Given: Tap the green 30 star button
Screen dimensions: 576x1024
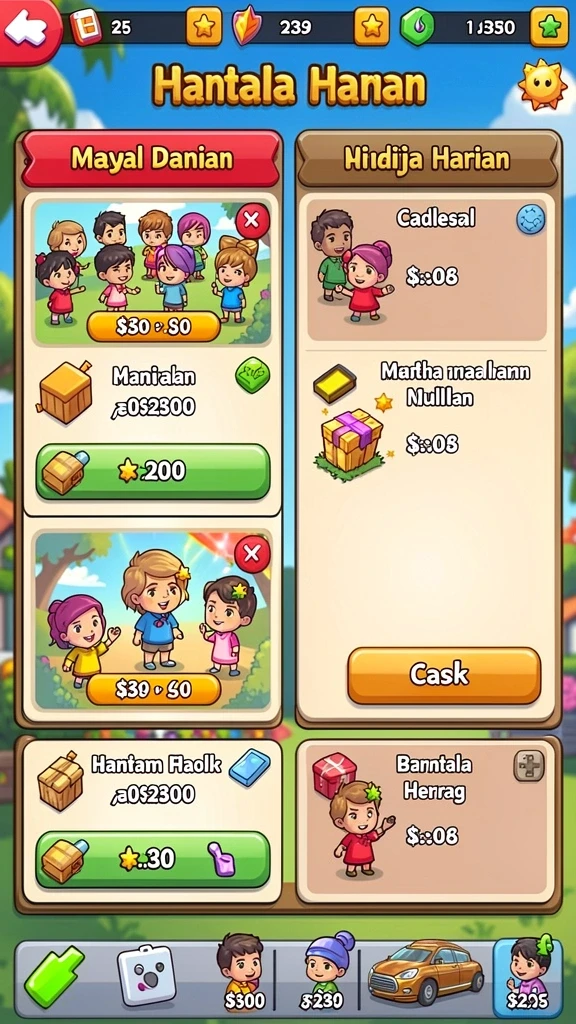Looking at the screenshot, I should (152, 859).
